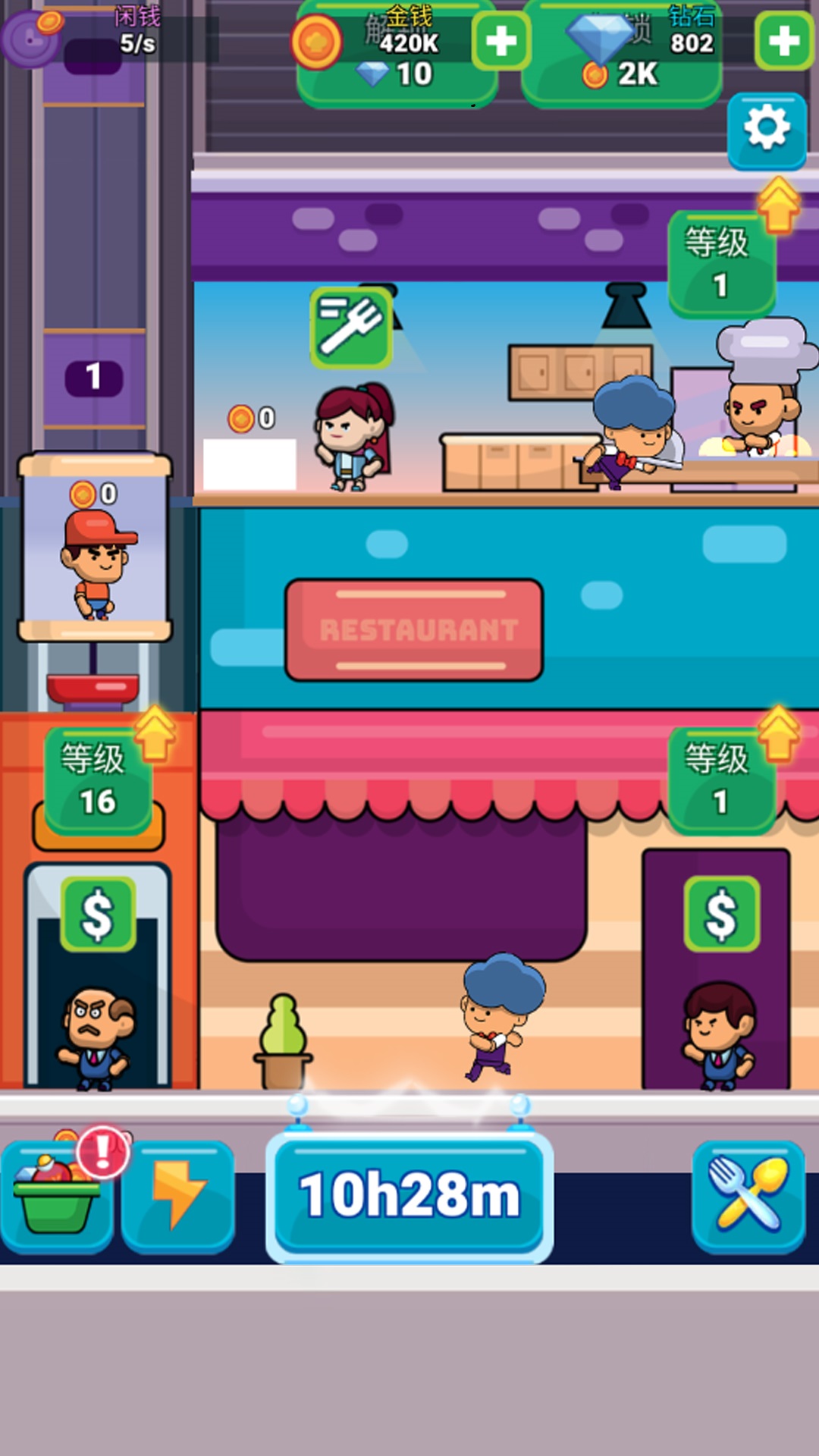Tap dollar sign above elevator manager
Image resolution: width=819 pixels, height=1456 pixels.
pyautogui.click(x=99, y=914)
